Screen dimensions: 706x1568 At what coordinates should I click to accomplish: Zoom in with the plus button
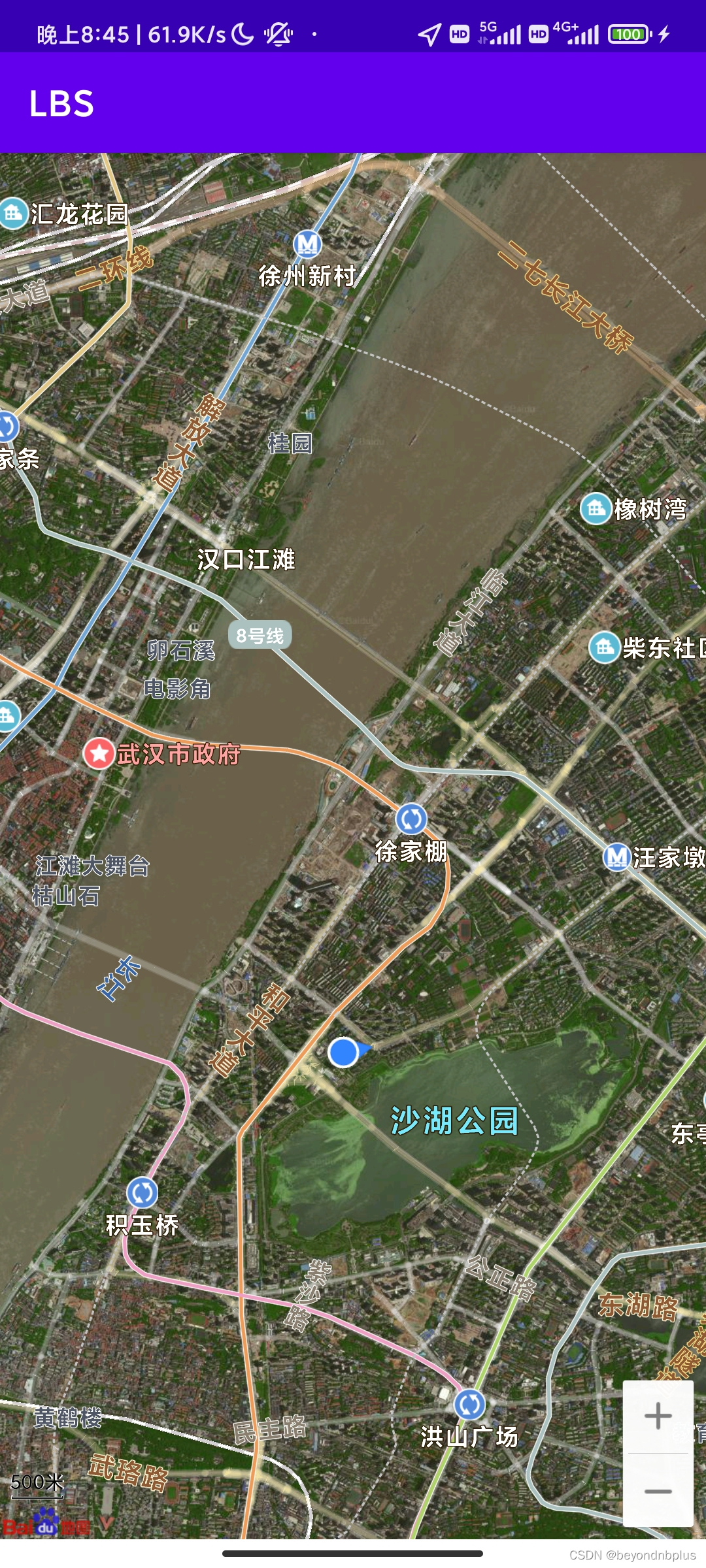[x=658, y=1416]
